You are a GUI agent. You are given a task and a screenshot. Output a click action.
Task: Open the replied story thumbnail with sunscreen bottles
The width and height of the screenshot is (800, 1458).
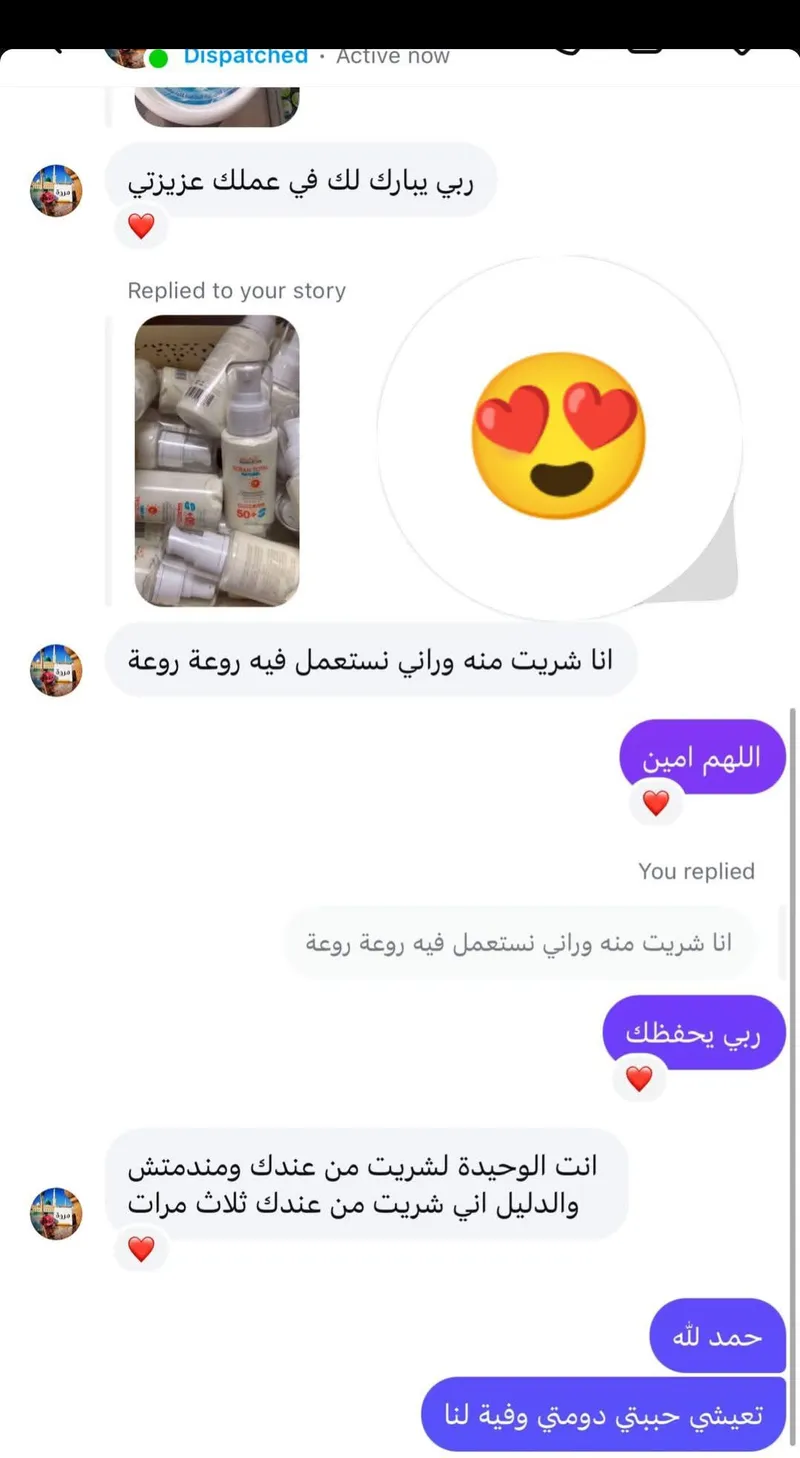pyautogui.click(x=217, y=460)
